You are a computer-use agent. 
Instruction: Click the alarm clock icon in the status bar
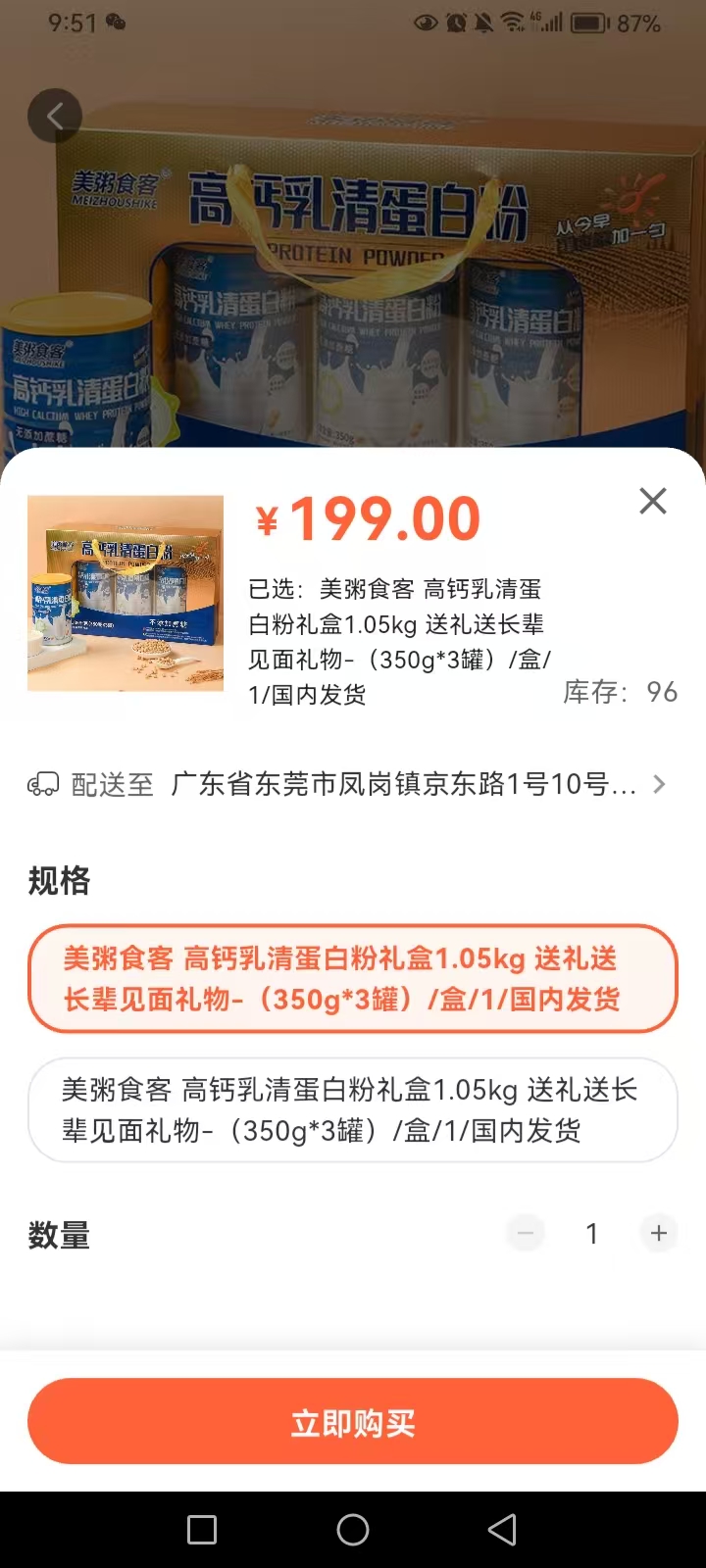point(453,22)
